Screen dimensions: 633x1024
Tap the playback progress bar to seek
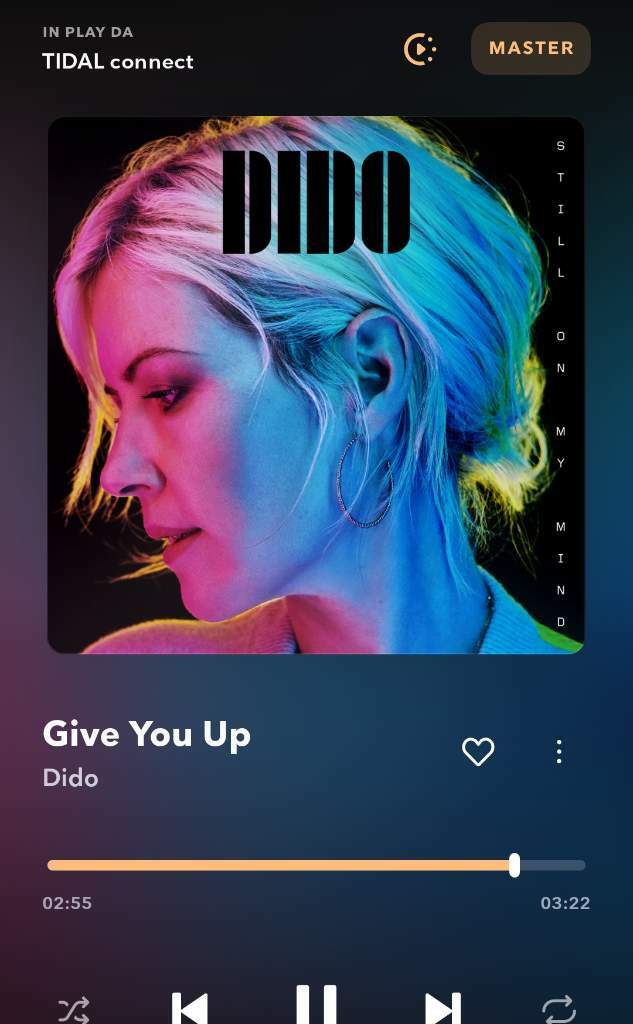316,865
